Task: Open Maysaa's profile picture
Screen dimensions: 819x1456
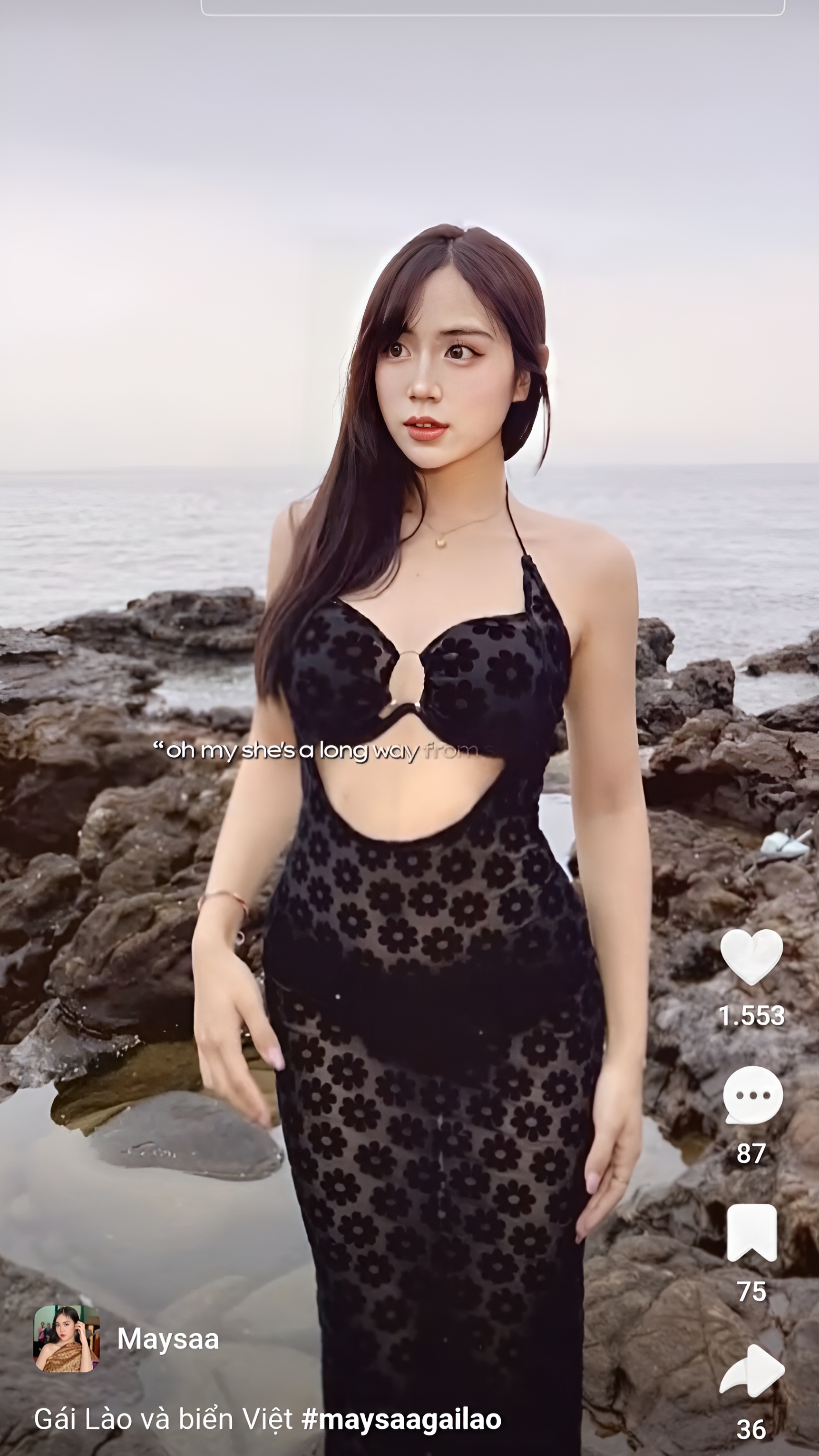Action: (x=67, y=1338)
